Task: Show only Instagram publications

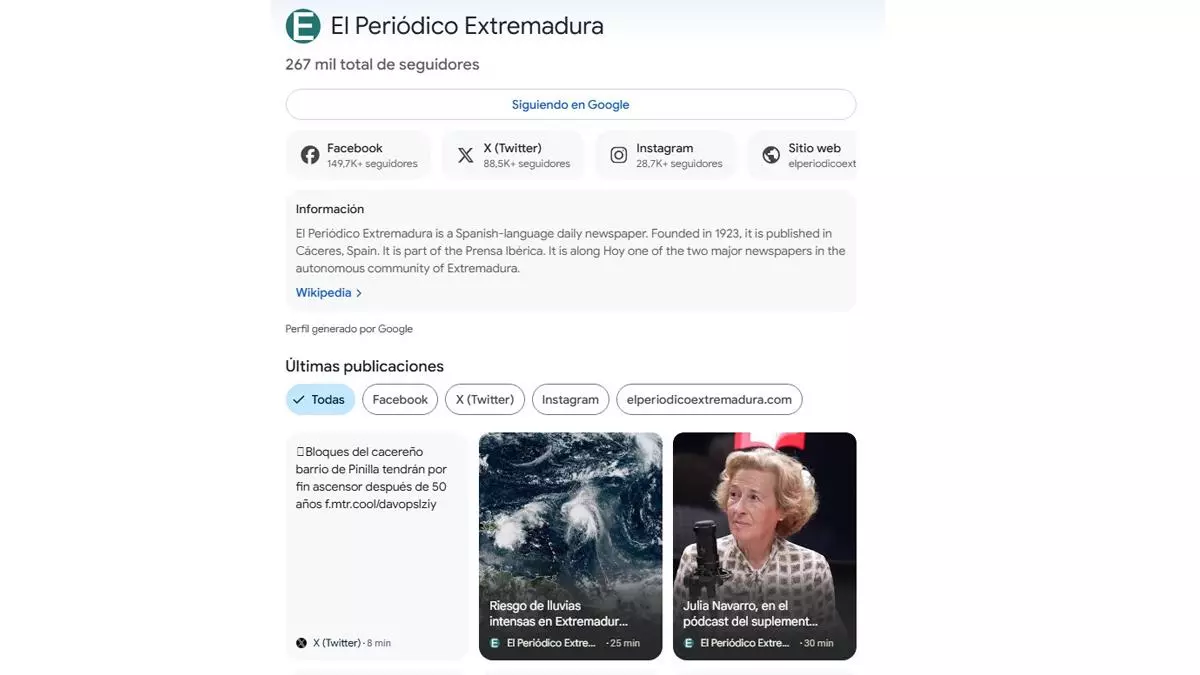Action: (570, 400)
